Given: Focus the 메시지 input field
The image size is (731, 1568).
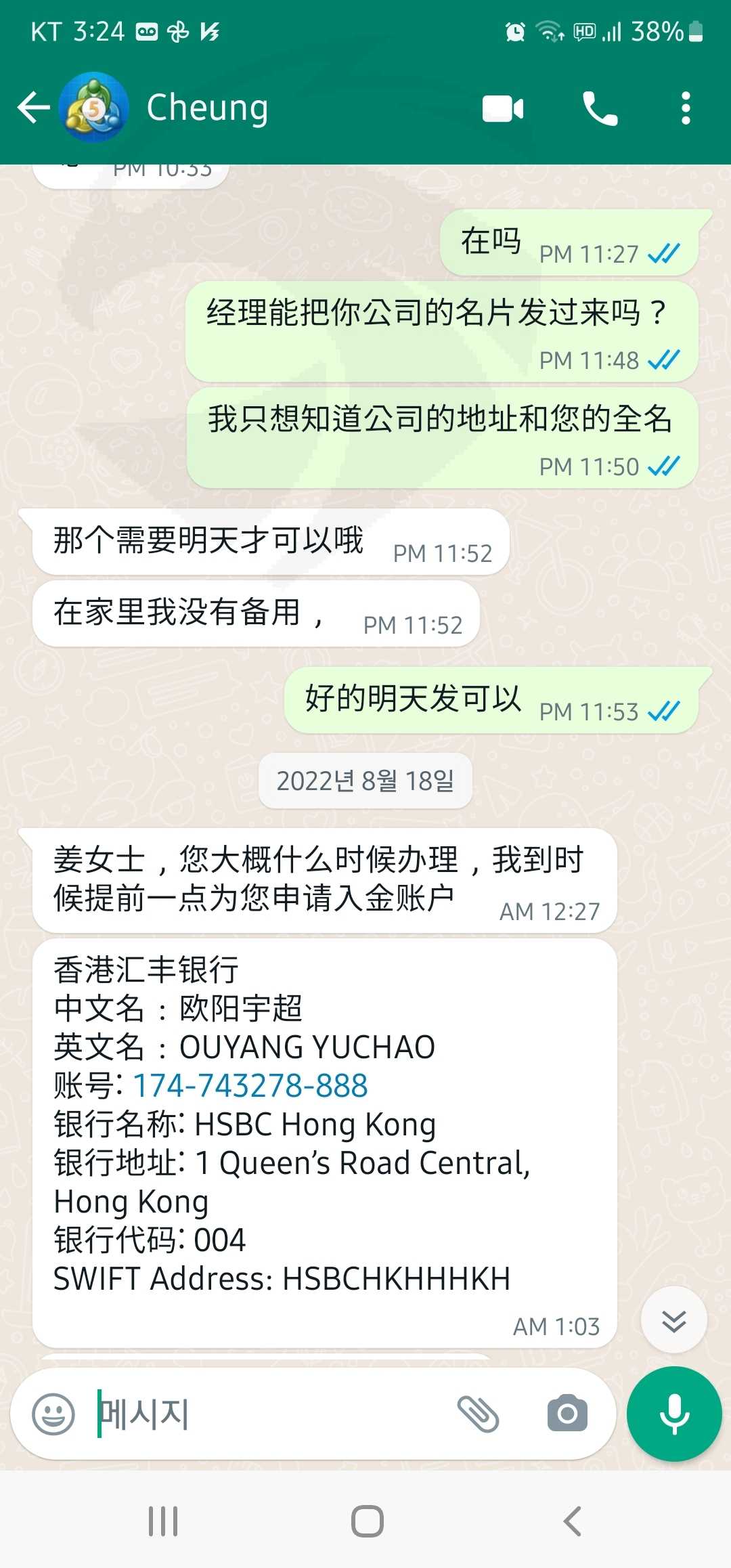Looking at the screenshot, I should [x=271, y=1414].
